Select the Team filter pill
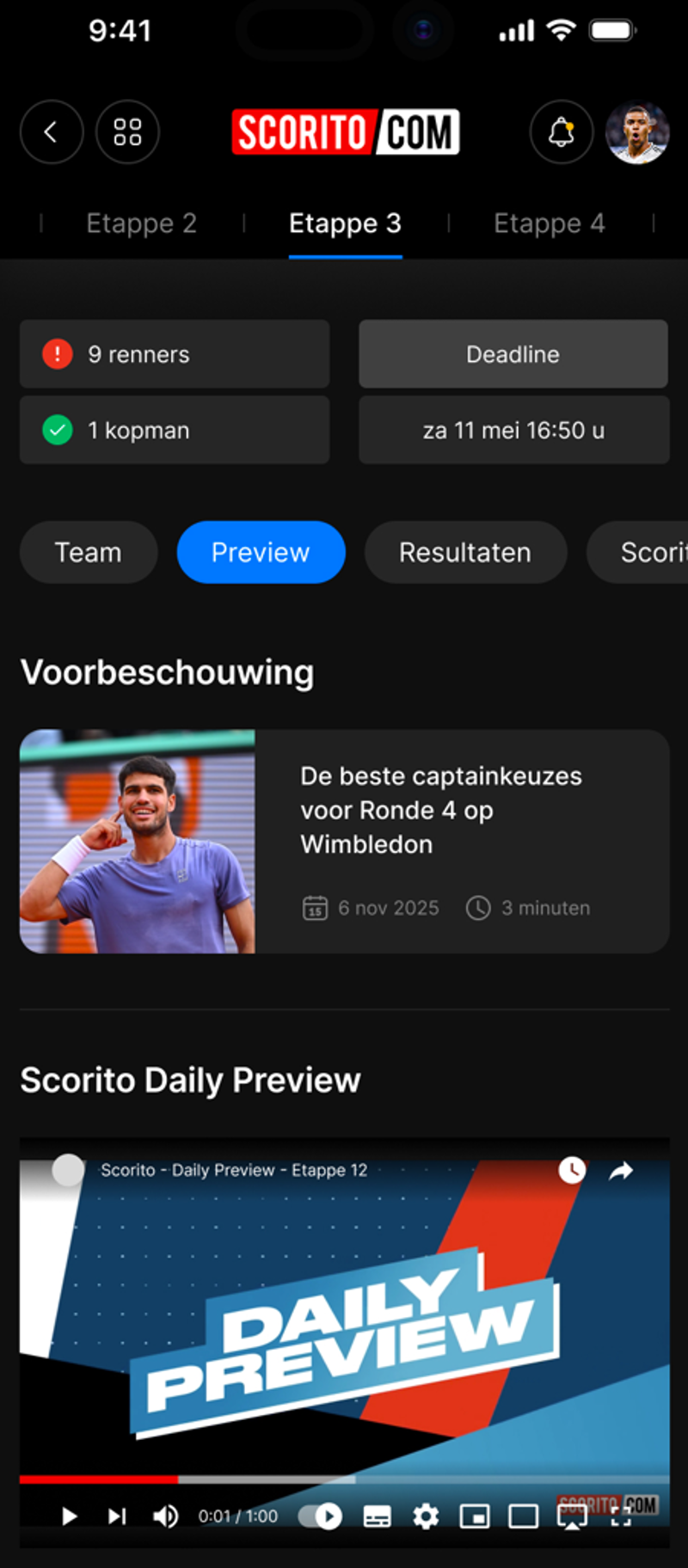Viewport: 688px width, 1568px height. click(88, 553)
